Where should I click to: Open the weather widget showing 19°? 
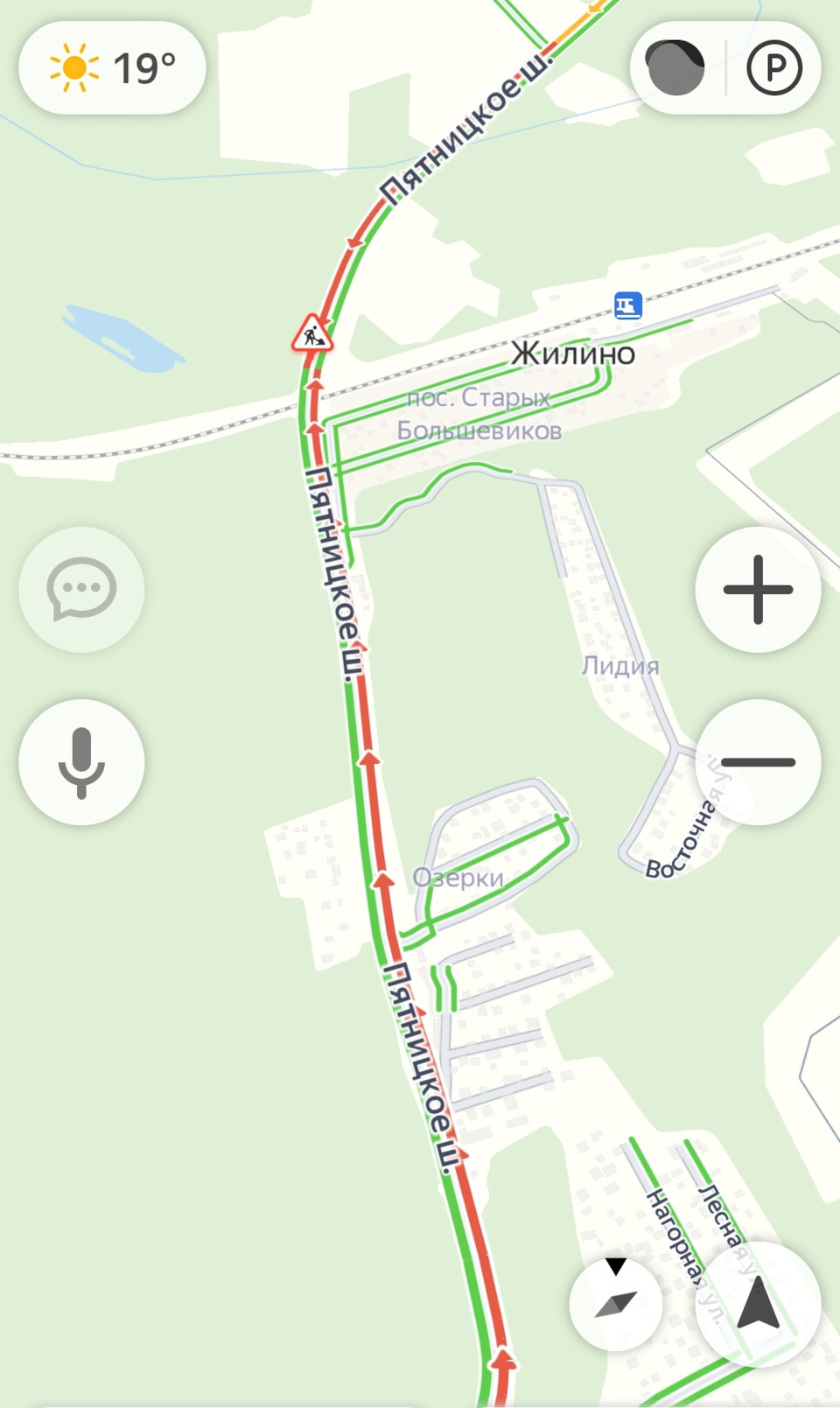click(112, 68)
